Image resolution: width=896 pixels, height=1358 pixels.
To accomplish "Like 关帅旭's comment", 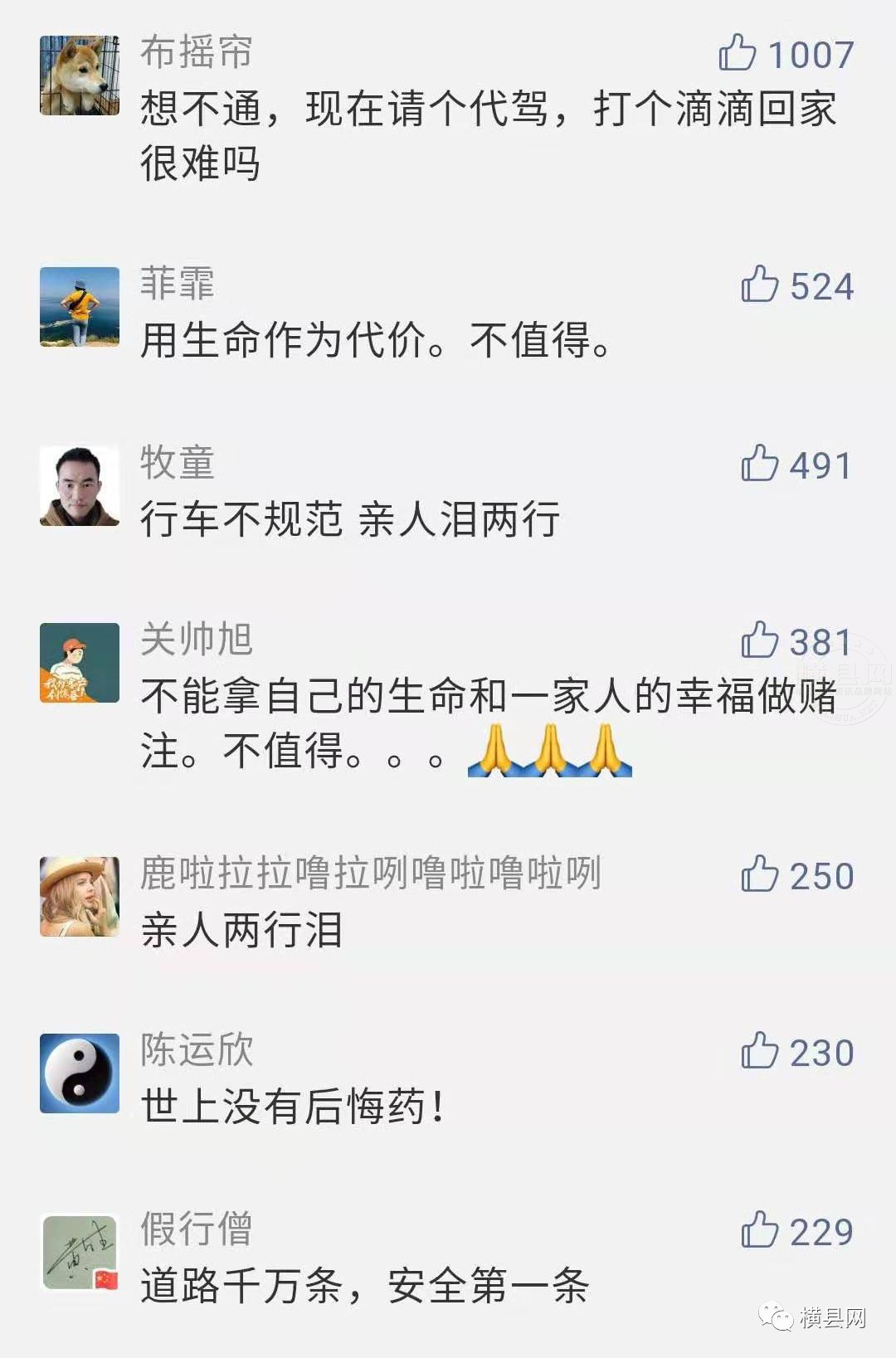I will coord(759,640).
